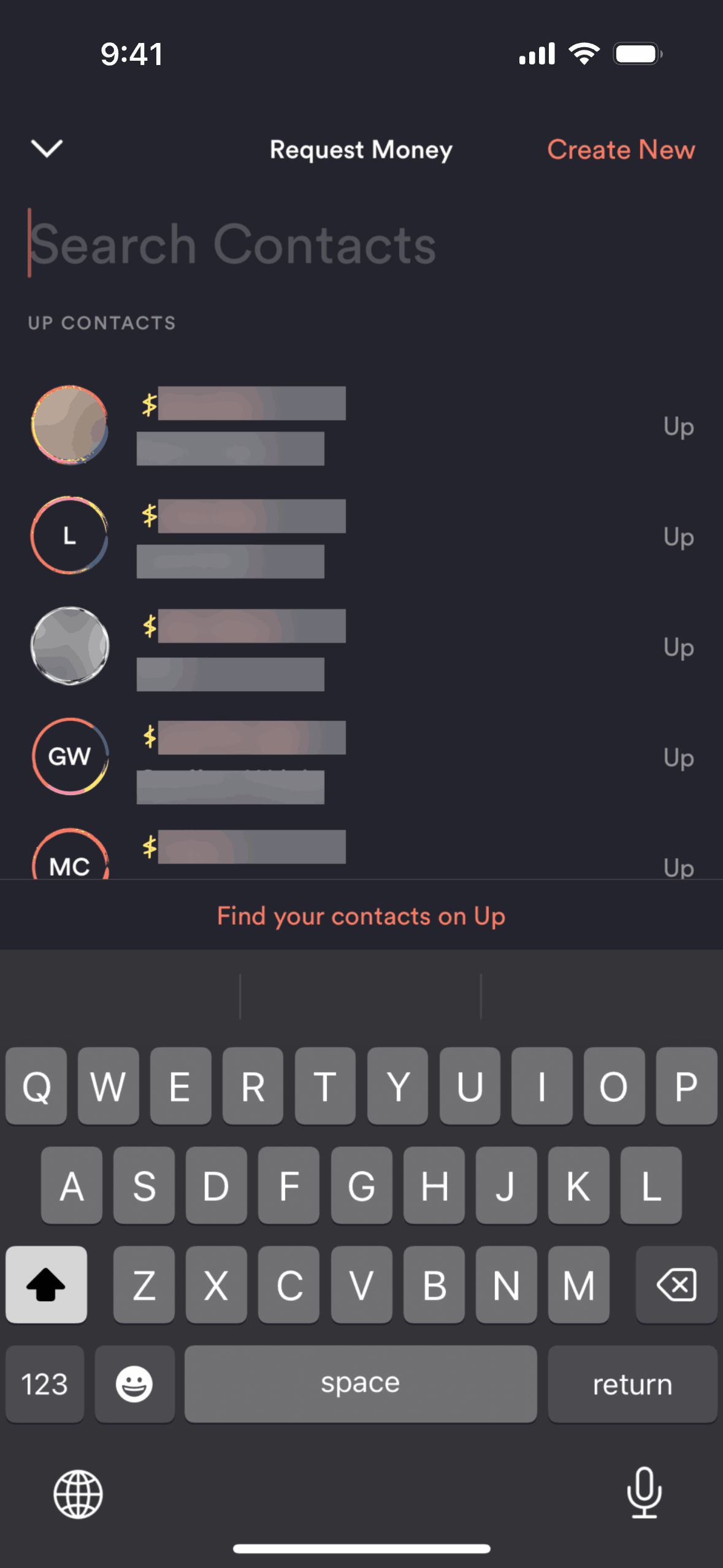Focus the Search Contacts field
723x1568 pixels.
pyautogui.click(x=307, y=244)
